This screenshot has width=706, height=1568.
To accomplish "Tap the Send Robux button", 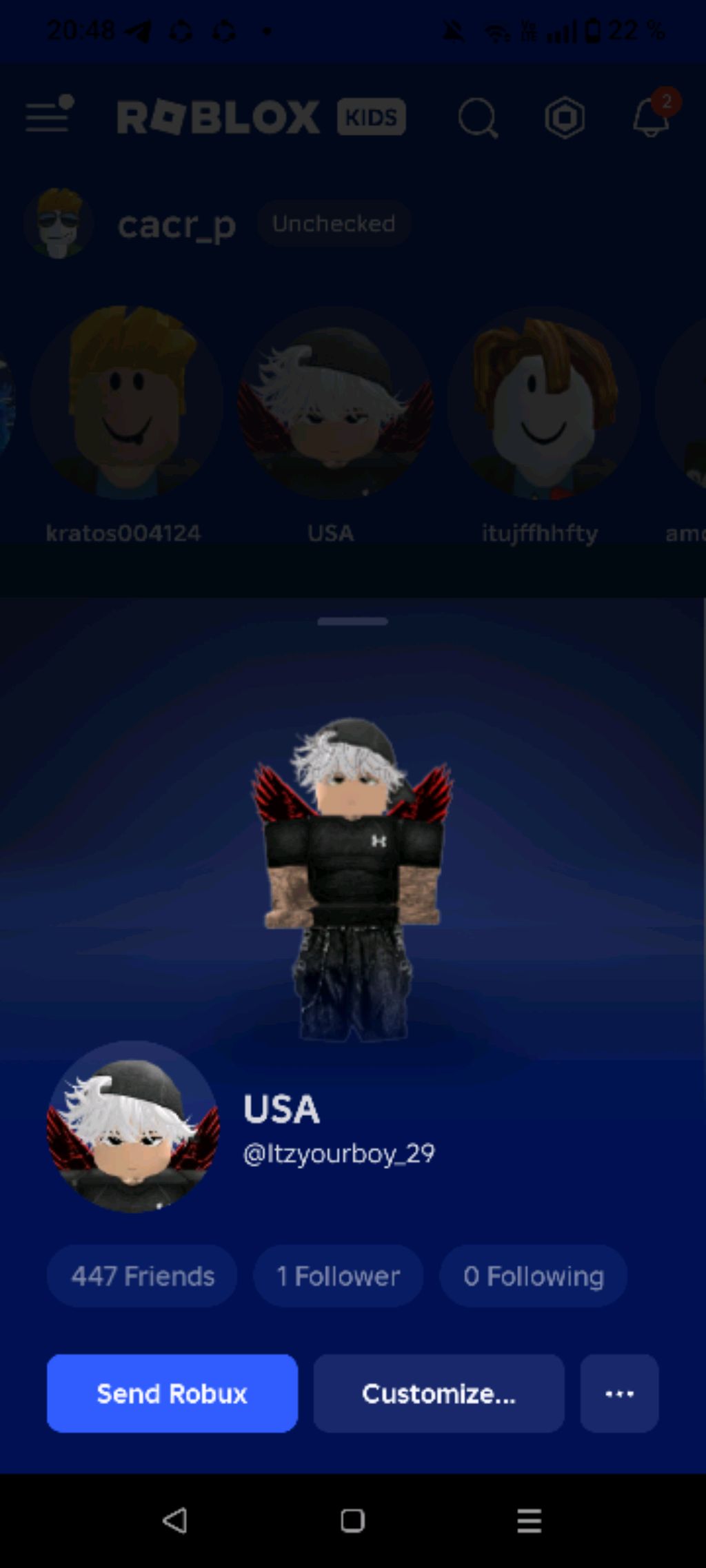I will coord(172,1393).
